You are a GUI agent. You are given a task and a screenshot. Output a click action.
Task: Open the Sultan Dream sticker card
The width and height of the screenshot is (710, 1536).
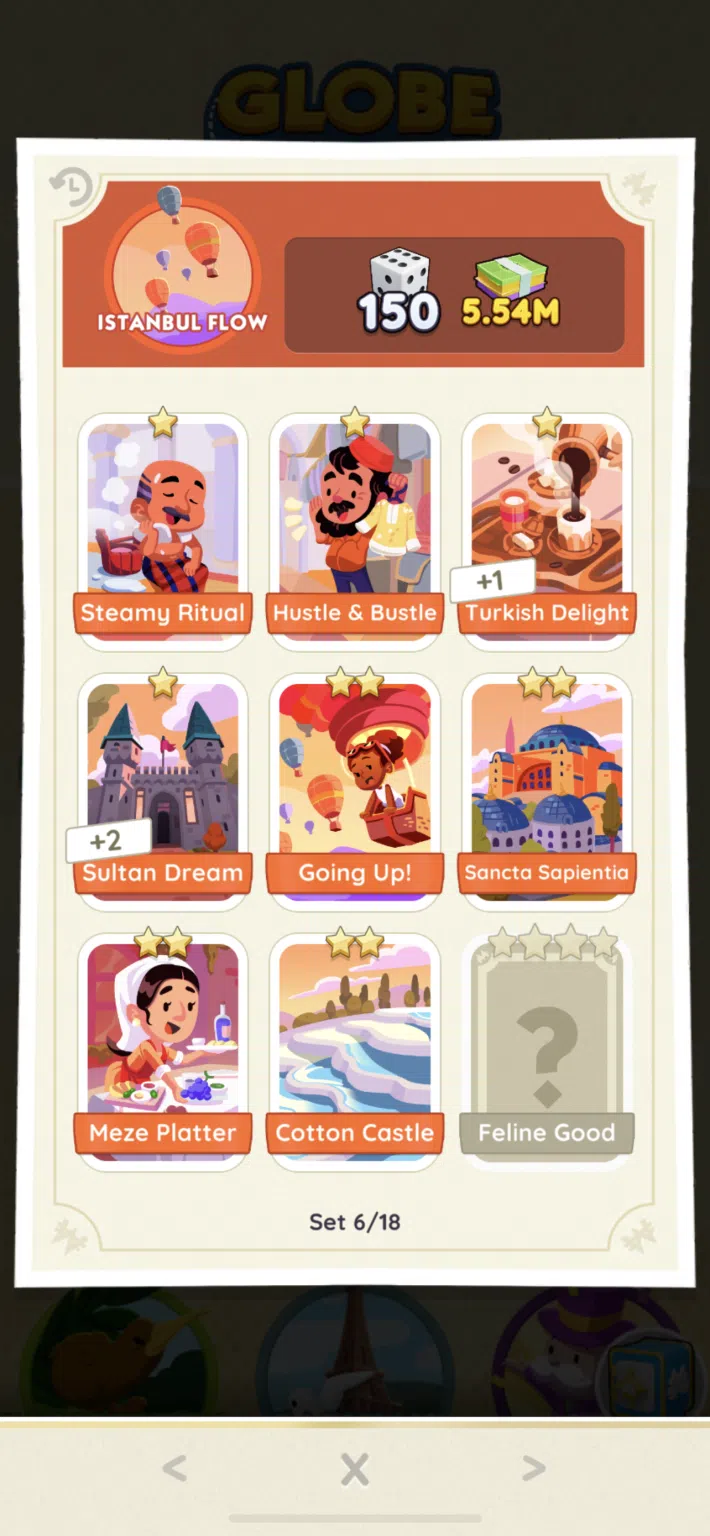tap(163, 790)
